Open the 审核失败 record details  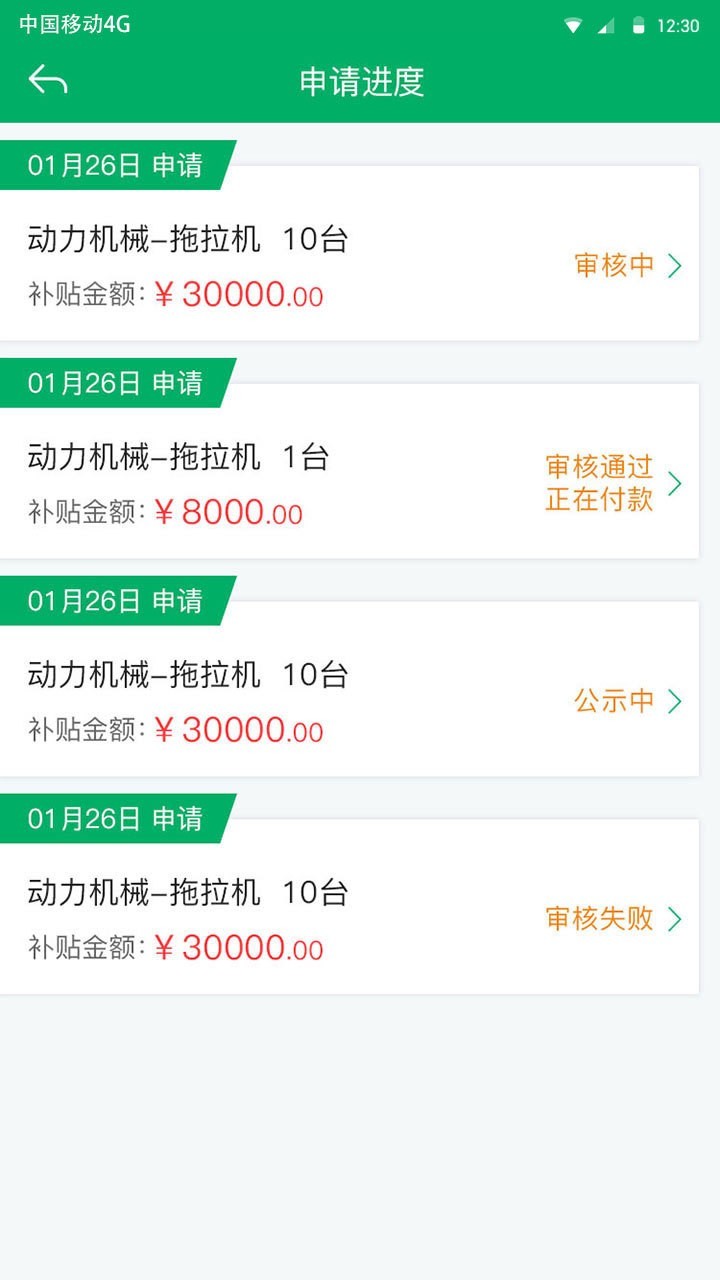click(x=676, y=918)
